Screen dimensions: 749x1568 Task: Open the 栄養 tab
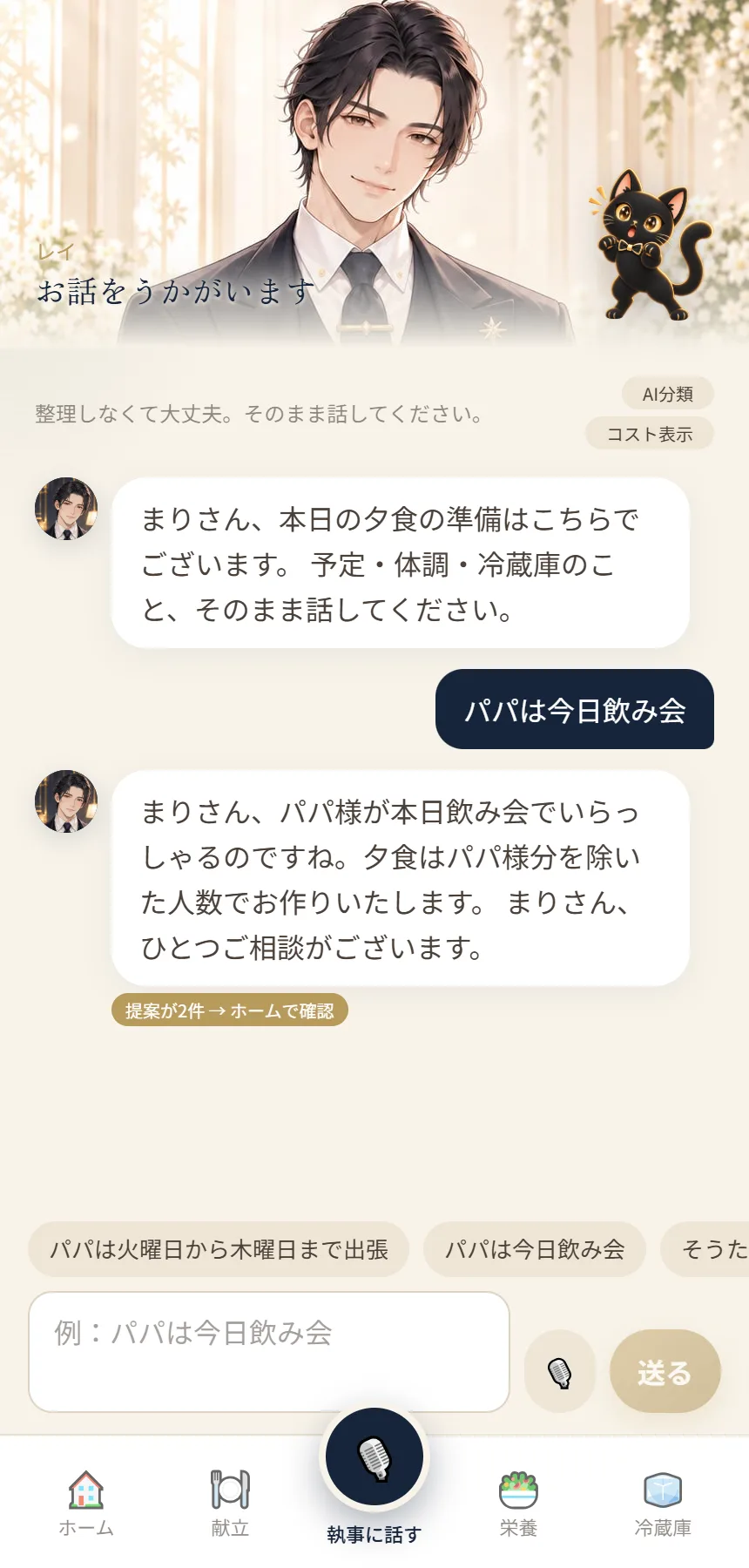coord(518,1504)
